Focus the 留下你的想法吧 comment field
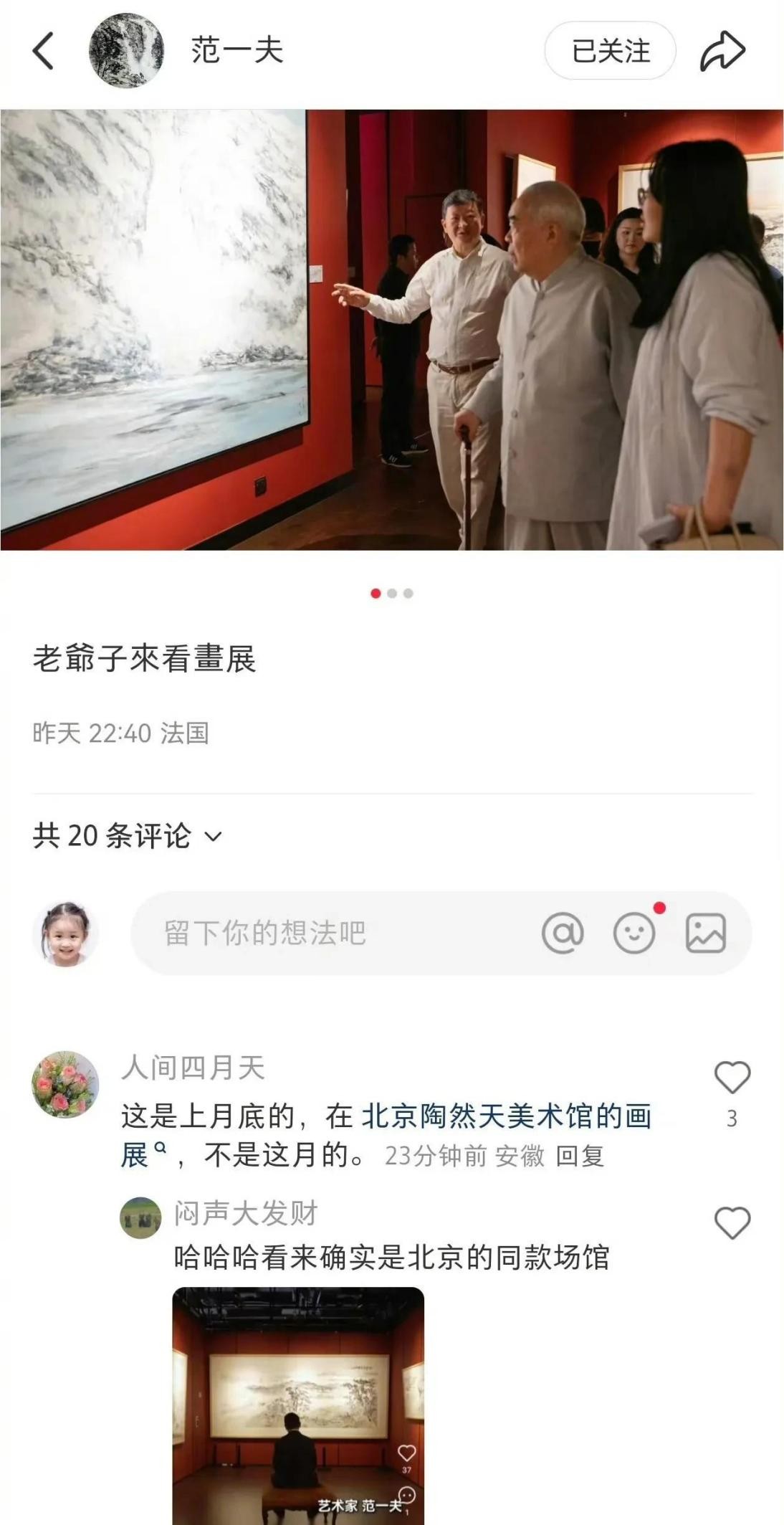The image size is (784, 1525). [322, 933]
